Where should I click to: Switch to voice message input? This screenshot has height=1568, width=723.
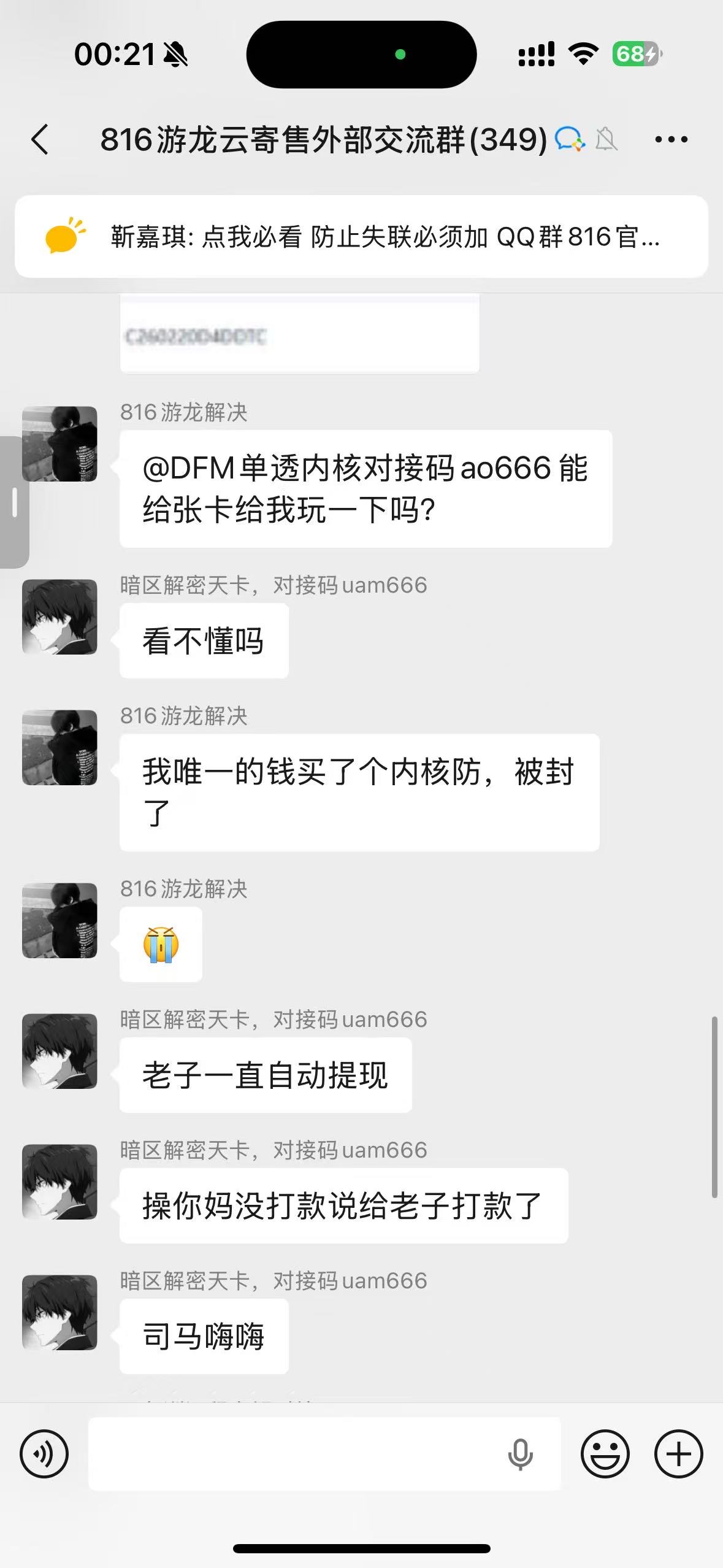[x=44, y=1453]
